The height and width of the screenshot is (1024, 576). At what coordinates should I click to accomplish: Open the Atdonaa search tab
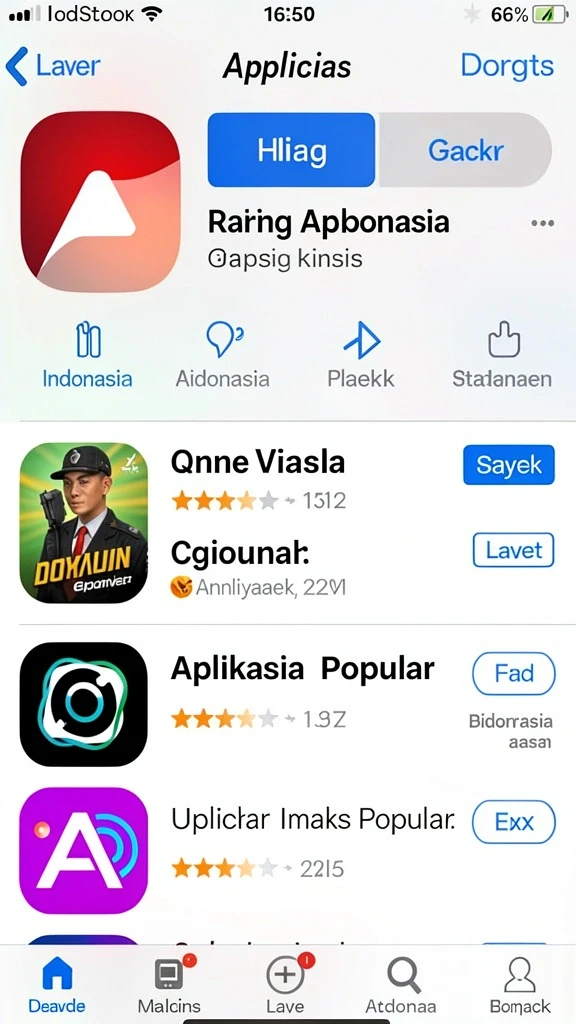coord(401,985)
